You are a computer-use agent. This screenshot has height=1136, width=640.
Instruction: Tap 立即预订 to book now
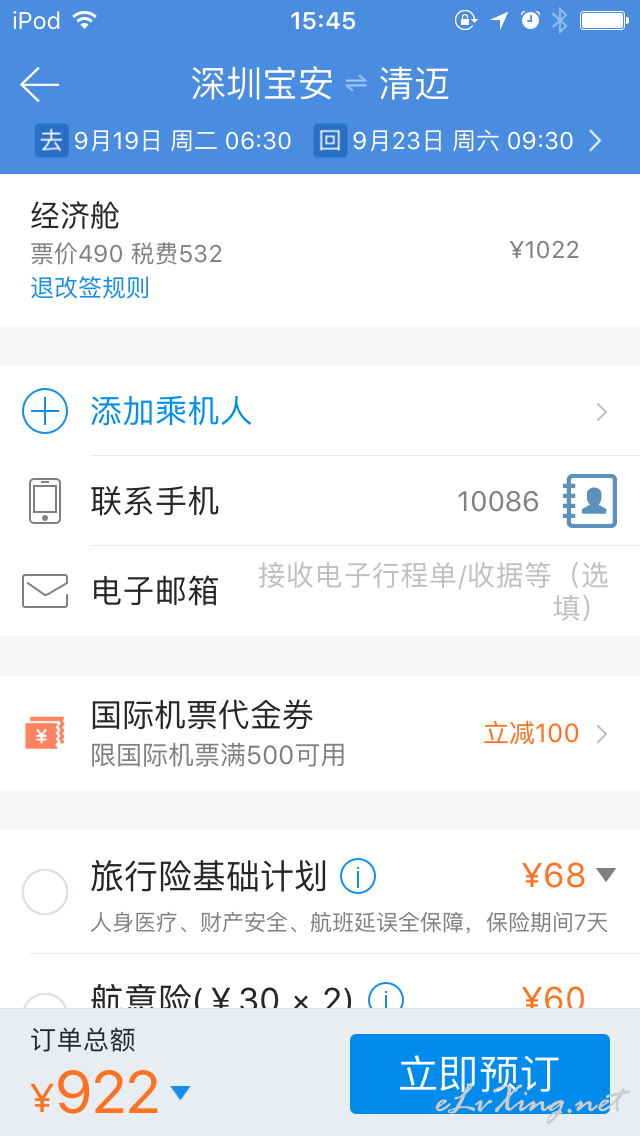coord(479,1073)
